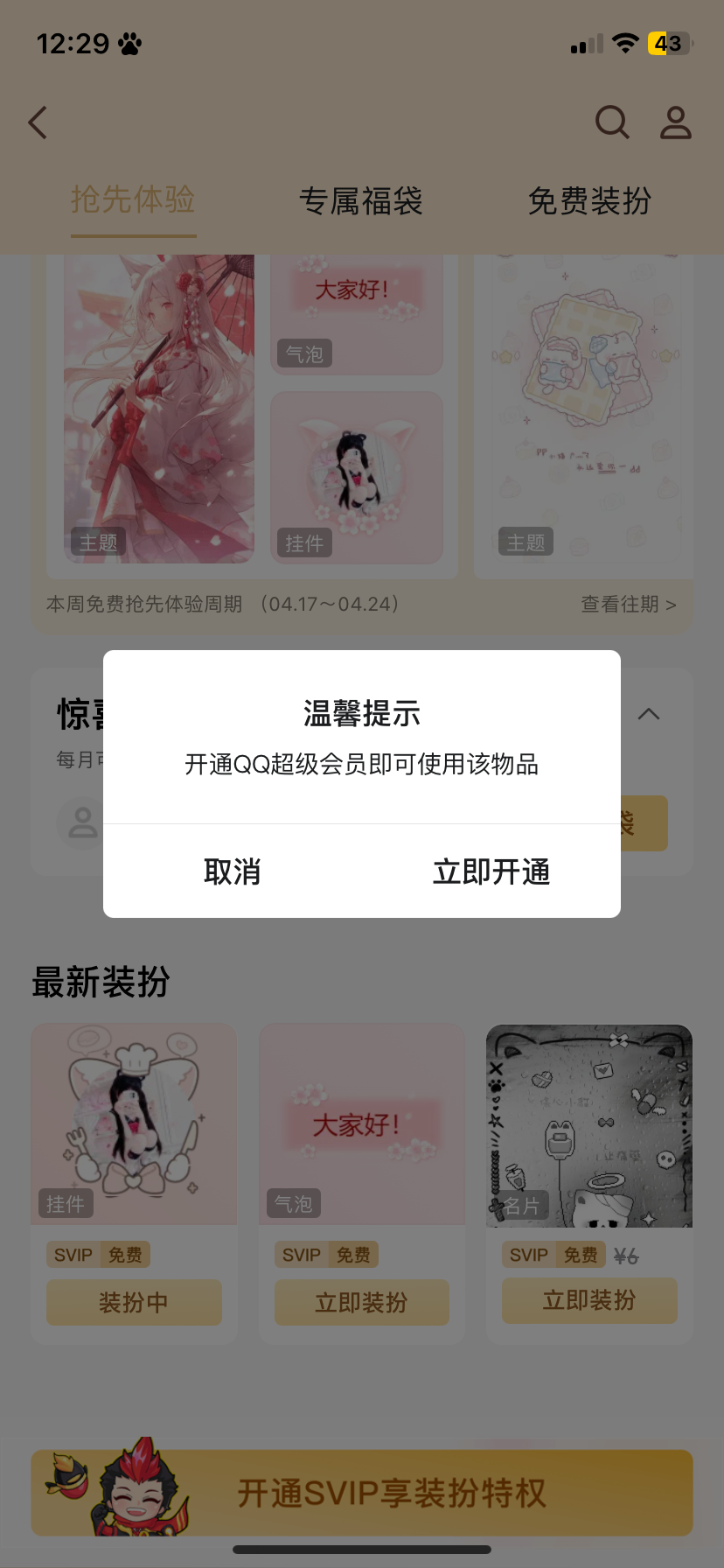Image resolution: width=724 pixels, height=1568 pixels.
Task: Tap 装扮中 under the 挂件 item
Action: coord(134,1302)
